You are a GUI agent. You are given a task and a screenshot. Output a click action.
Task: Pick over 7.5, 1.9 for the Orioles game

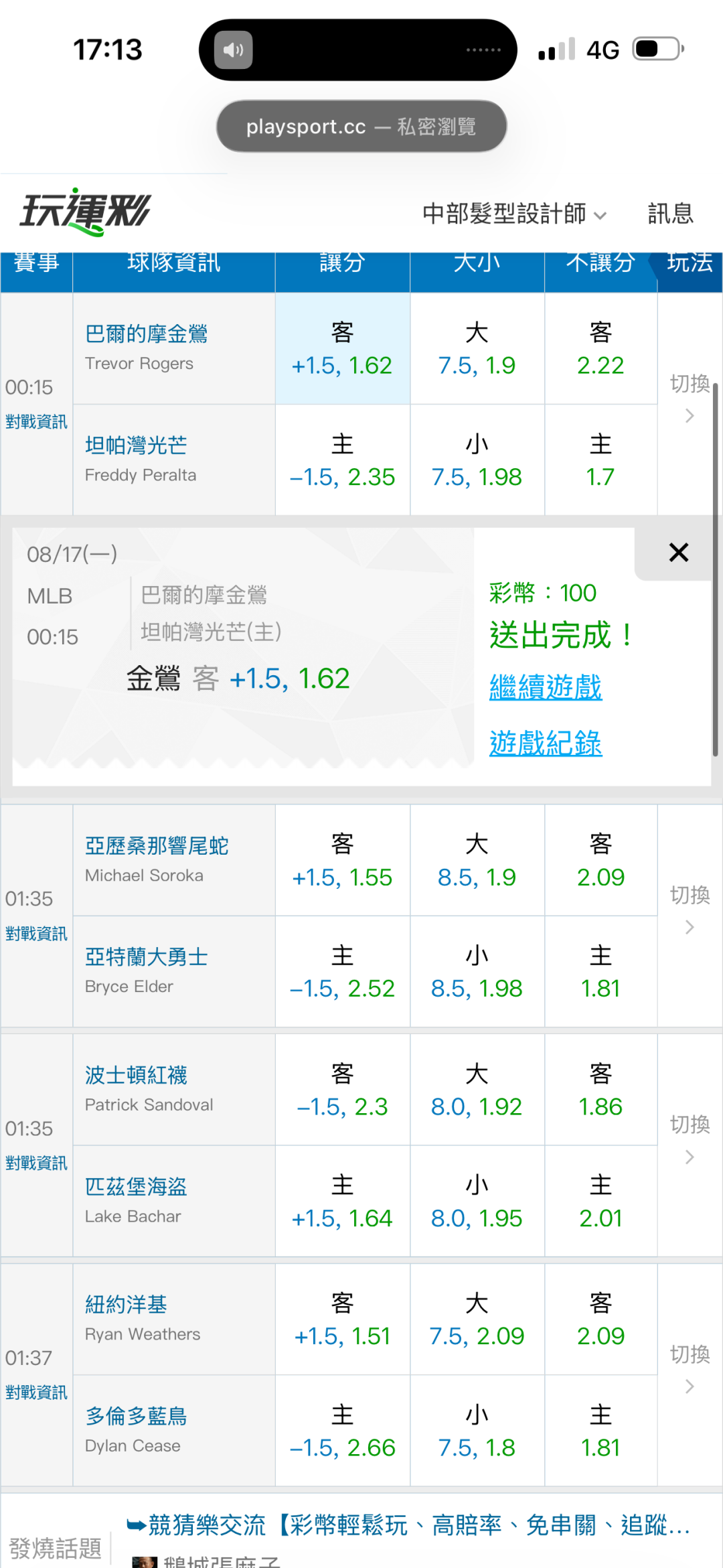[477, 349]
